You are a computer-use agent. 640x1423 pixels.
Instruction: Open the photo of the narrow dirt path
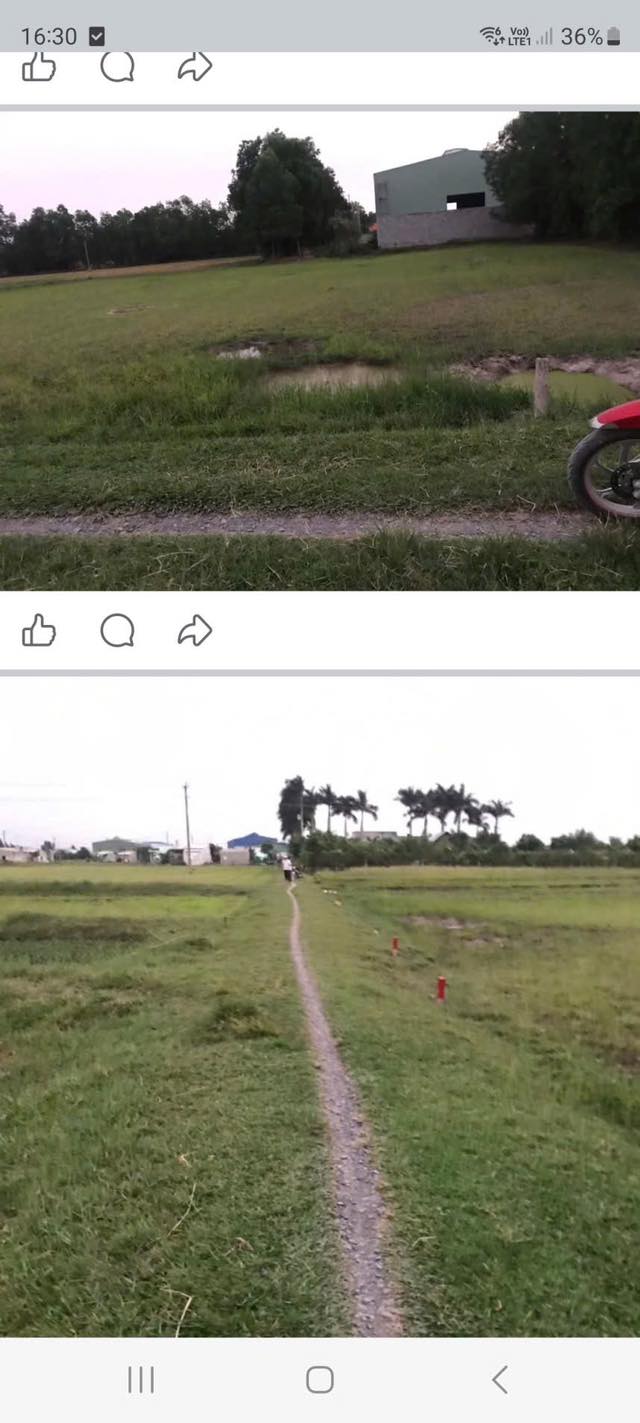[320, 1007]
